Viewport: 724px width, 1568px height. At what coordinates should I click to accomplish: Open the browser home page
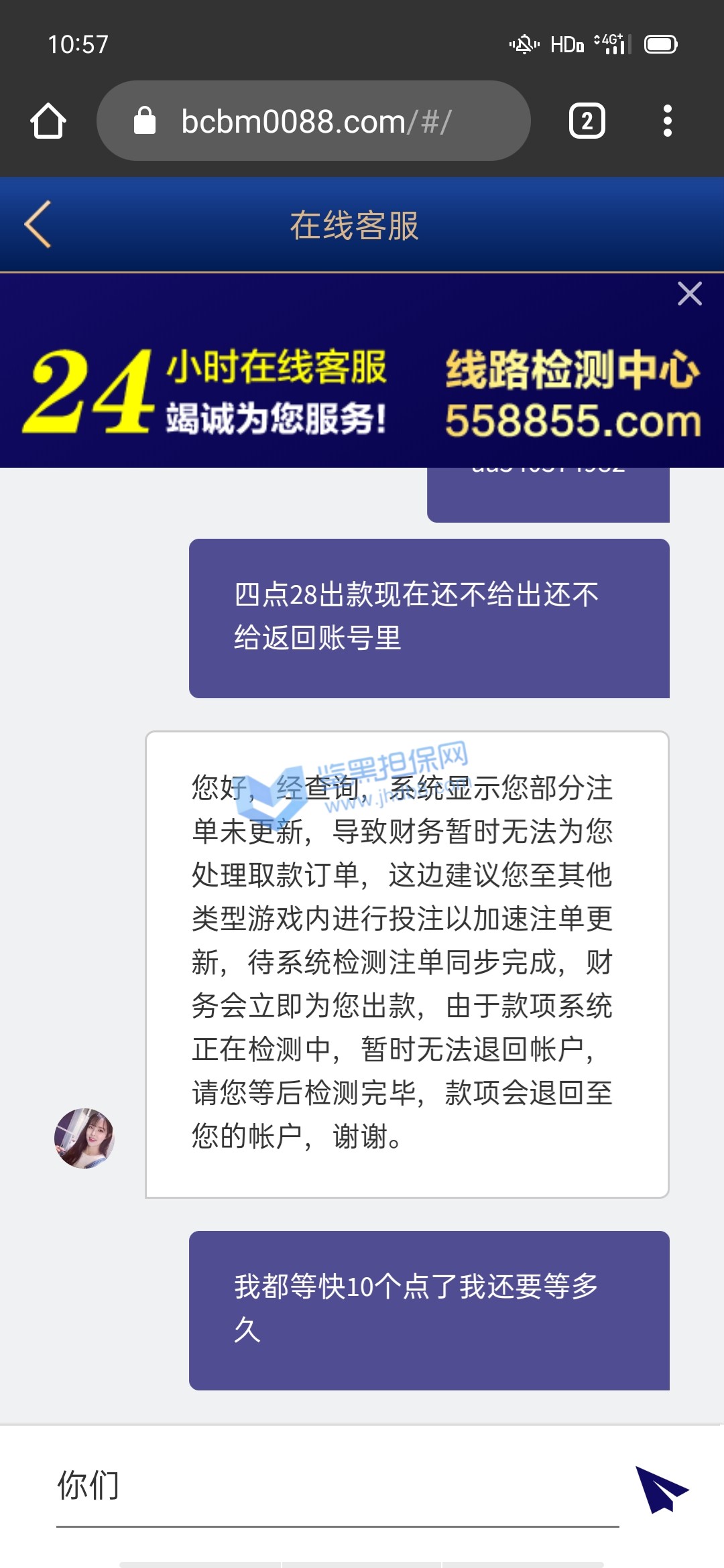48,121
